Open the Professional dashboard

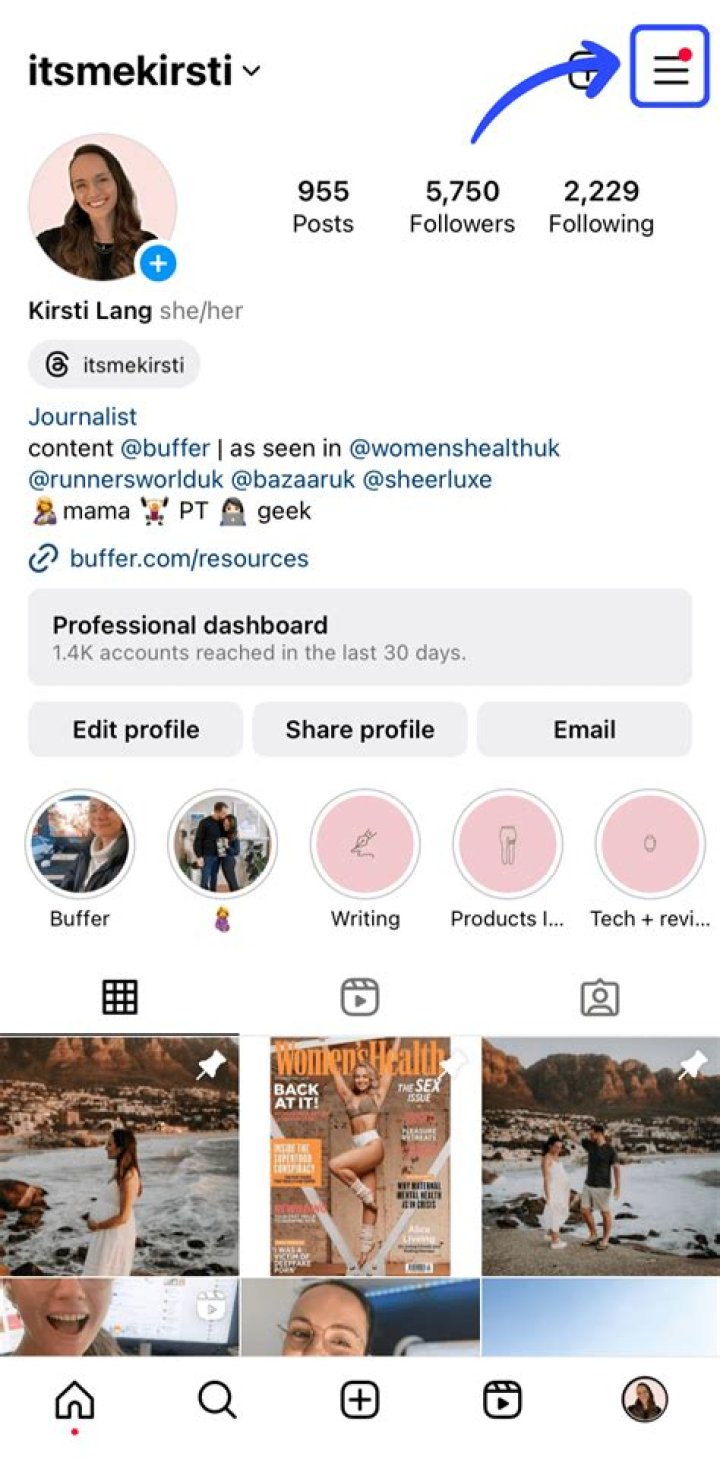point(360,637)
